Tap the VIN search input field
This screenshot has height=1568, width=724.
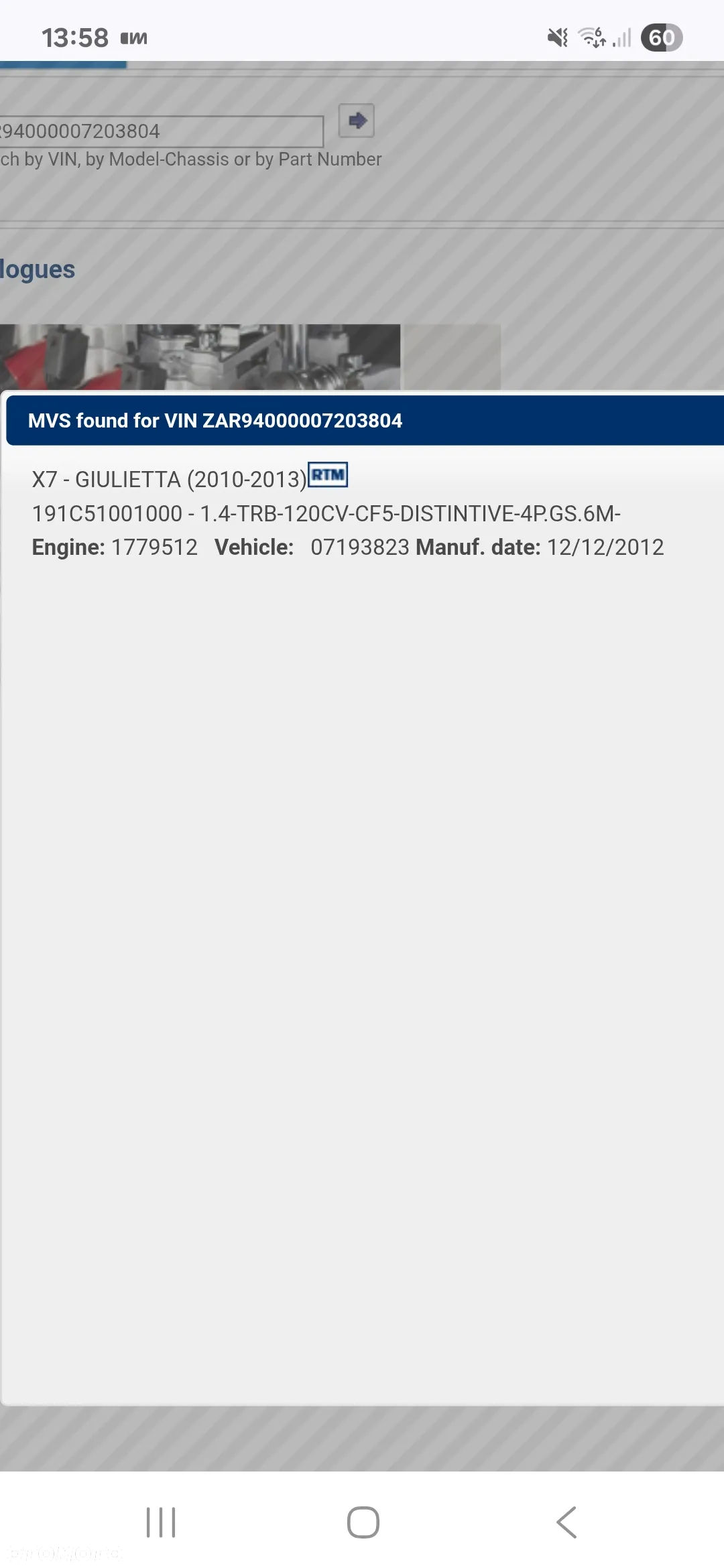[x=160, y=131]
